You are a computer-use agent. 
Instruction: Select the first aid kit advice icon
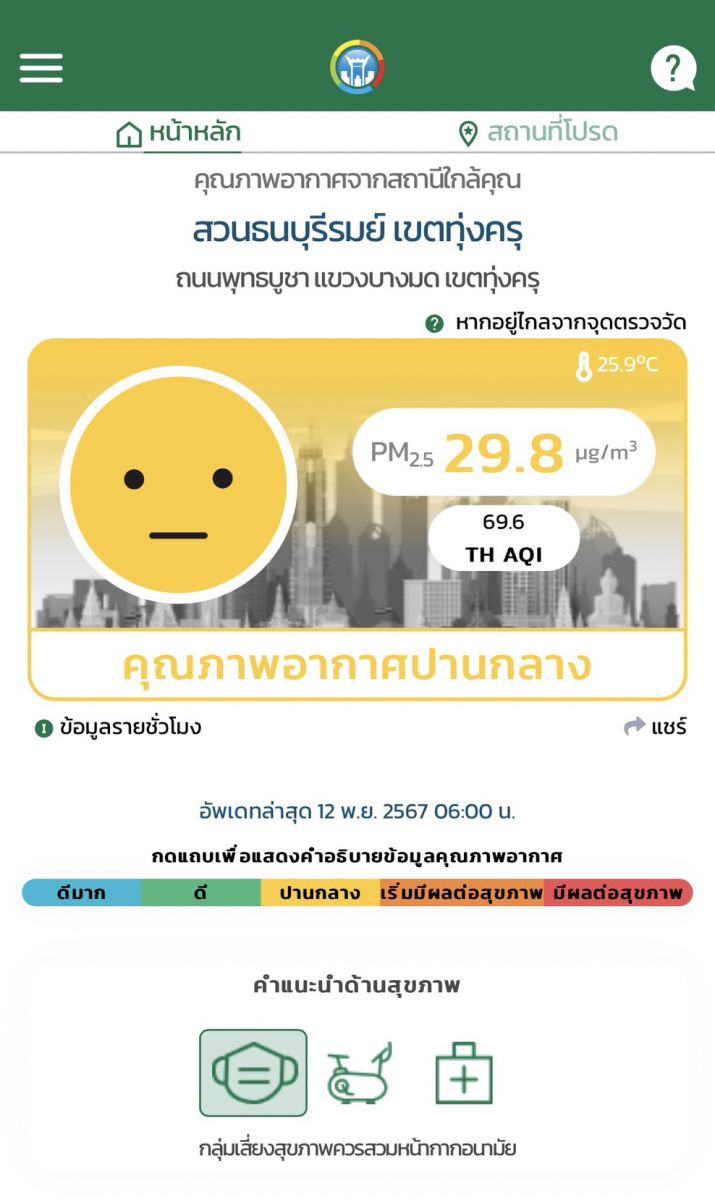tap(463, 1074)
